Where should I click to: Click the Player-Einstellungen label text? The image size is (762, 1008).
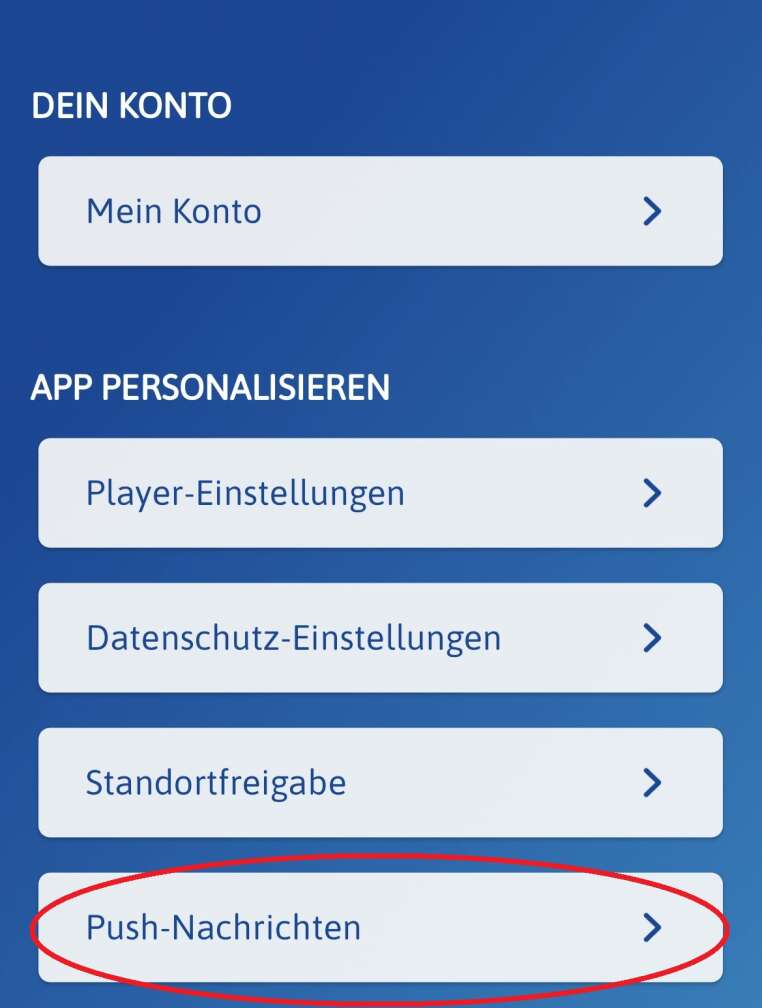tap(245, 492)
